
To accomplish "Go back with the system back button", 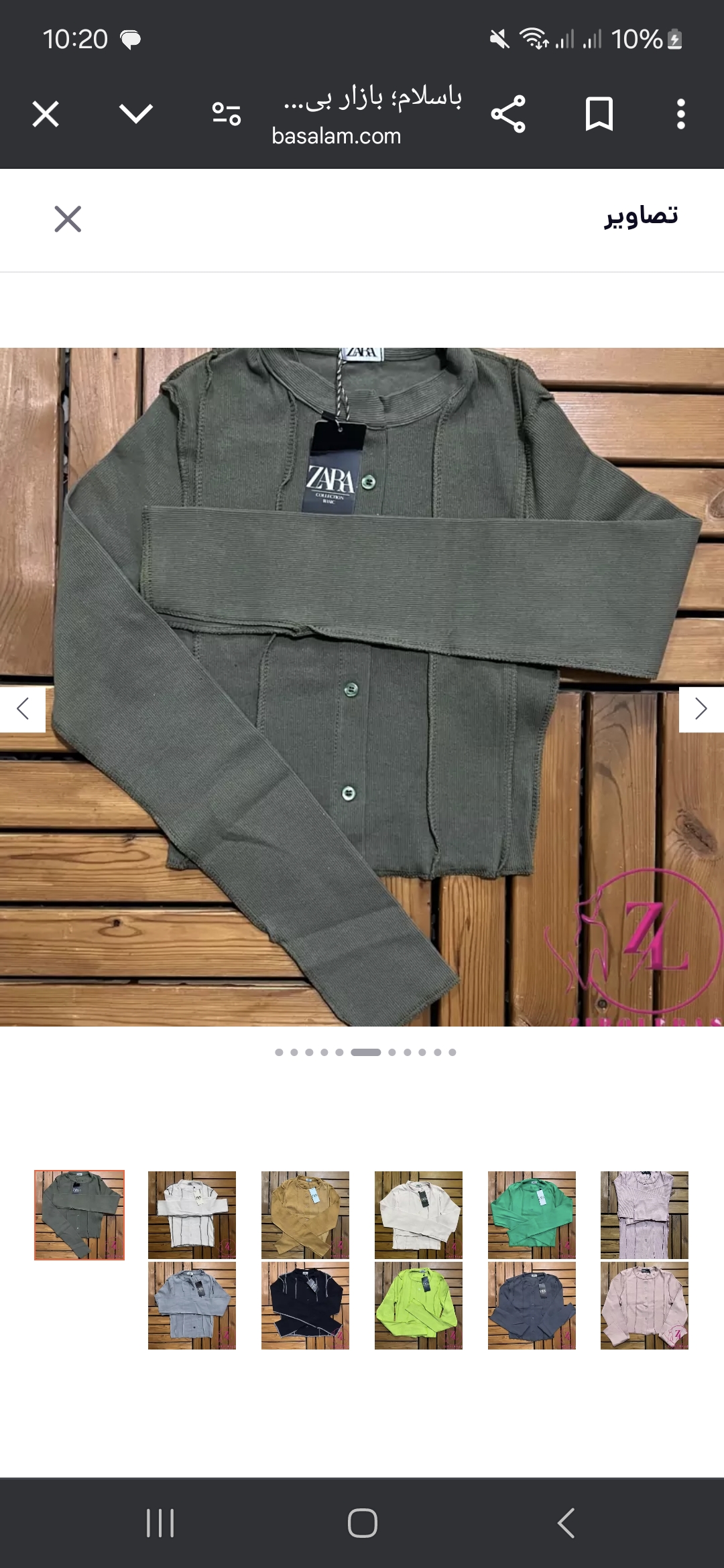I will [566, 1523].
